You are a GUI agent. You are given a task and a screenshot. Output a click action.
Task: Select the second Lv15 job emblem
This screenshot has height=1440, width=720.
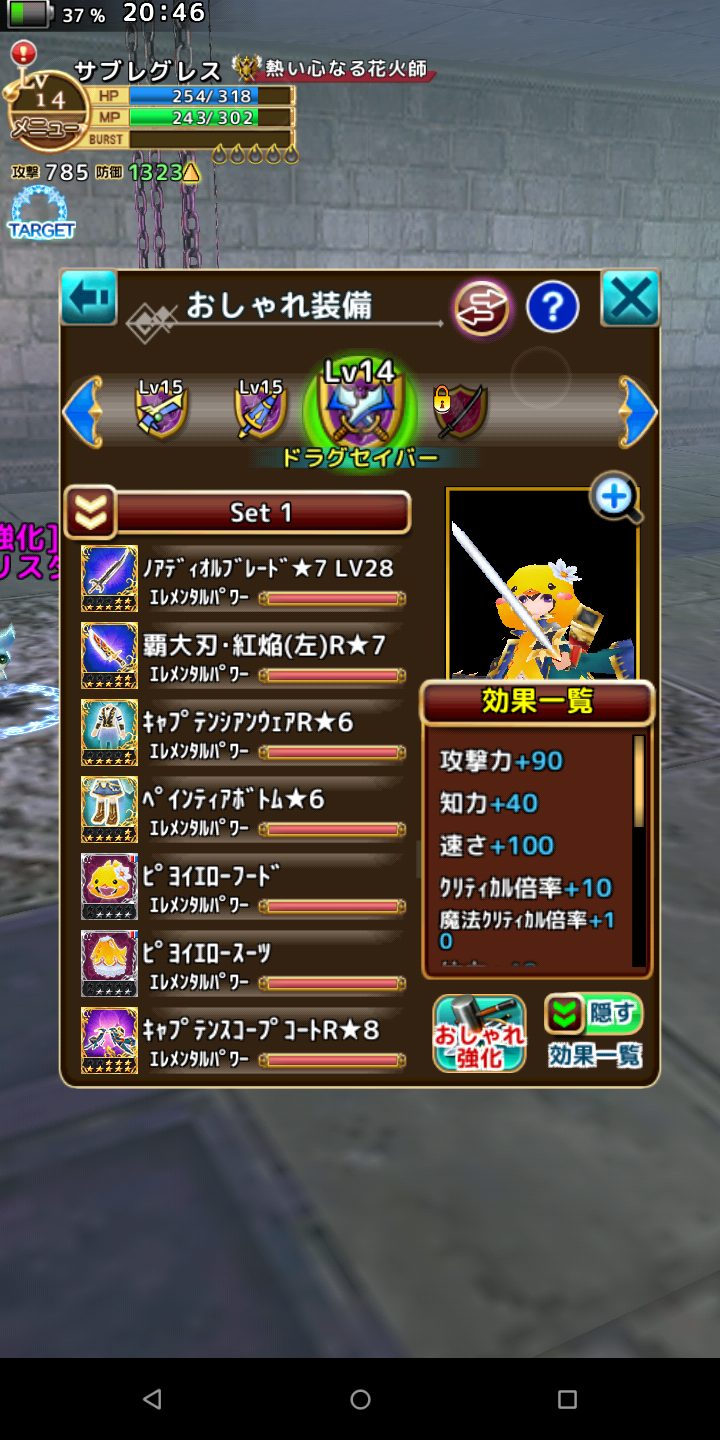coord(260,410)
